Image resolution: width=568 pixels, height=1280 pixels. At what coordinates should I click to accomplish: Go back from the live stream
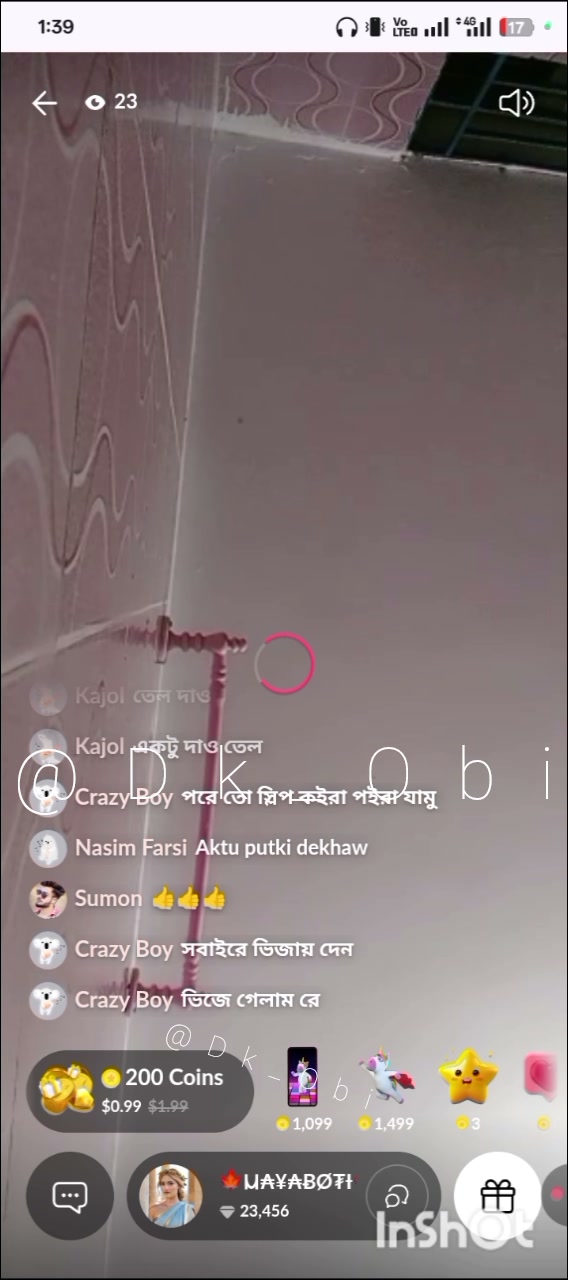[x=44, y=103]
